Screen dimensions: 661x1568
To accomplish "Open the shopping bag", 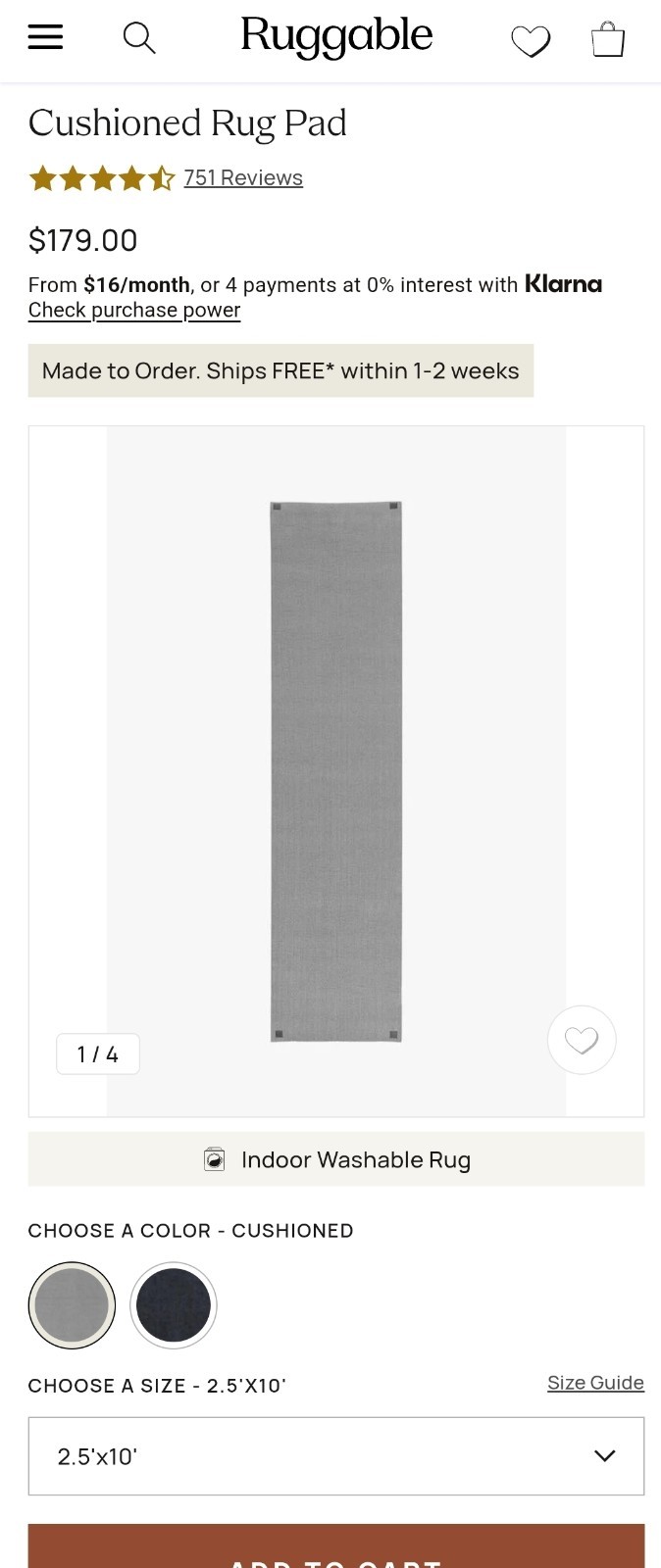I will click(608, 40).
